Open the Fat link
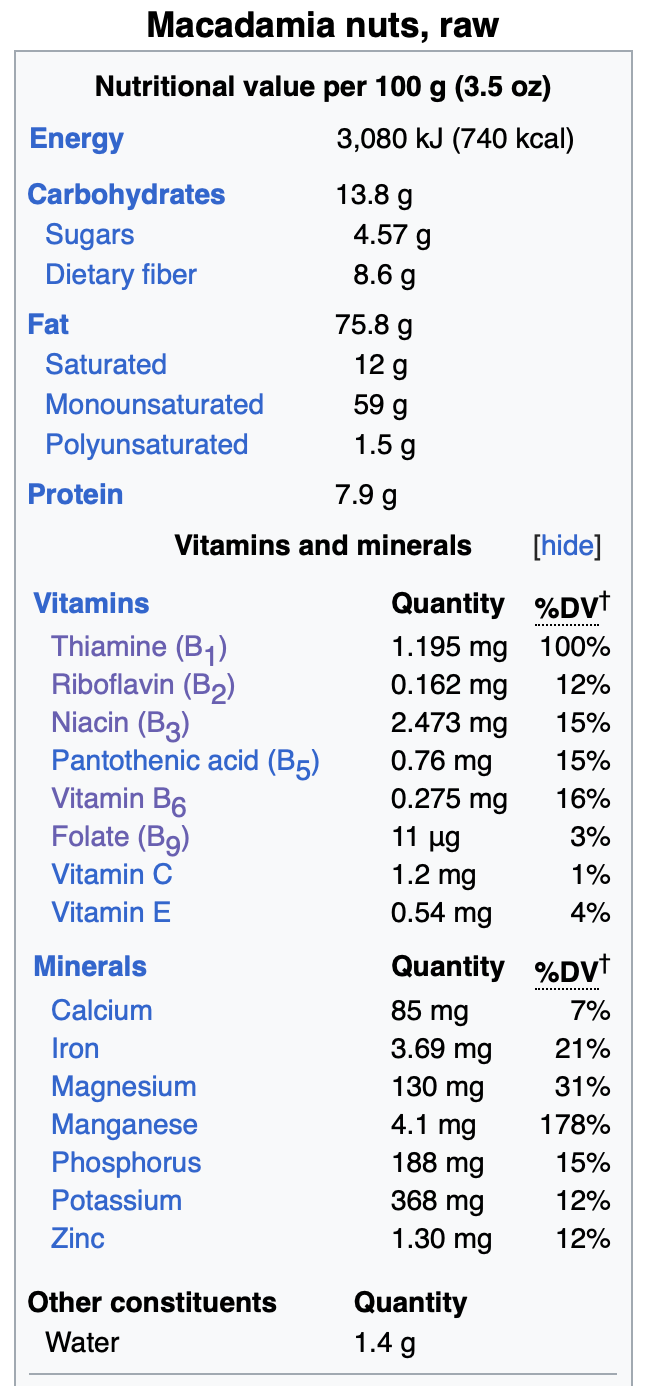The height and width of the screenshot is (1386, 646). 48,325
